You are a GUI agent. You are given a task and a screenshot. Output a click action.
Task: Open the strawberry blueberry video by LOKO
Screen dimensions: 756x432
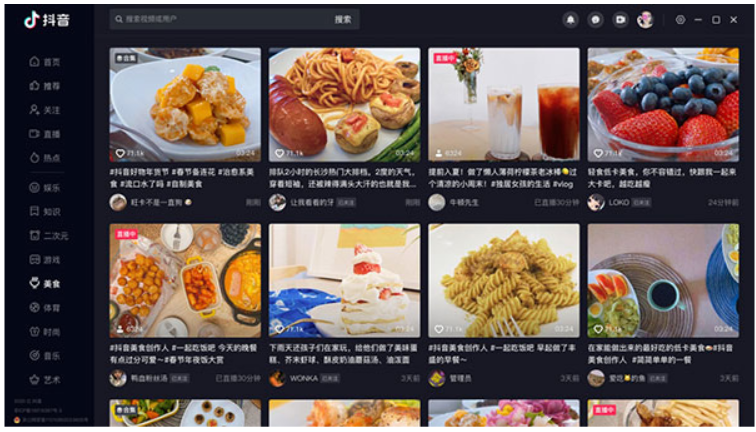[662, 105]
